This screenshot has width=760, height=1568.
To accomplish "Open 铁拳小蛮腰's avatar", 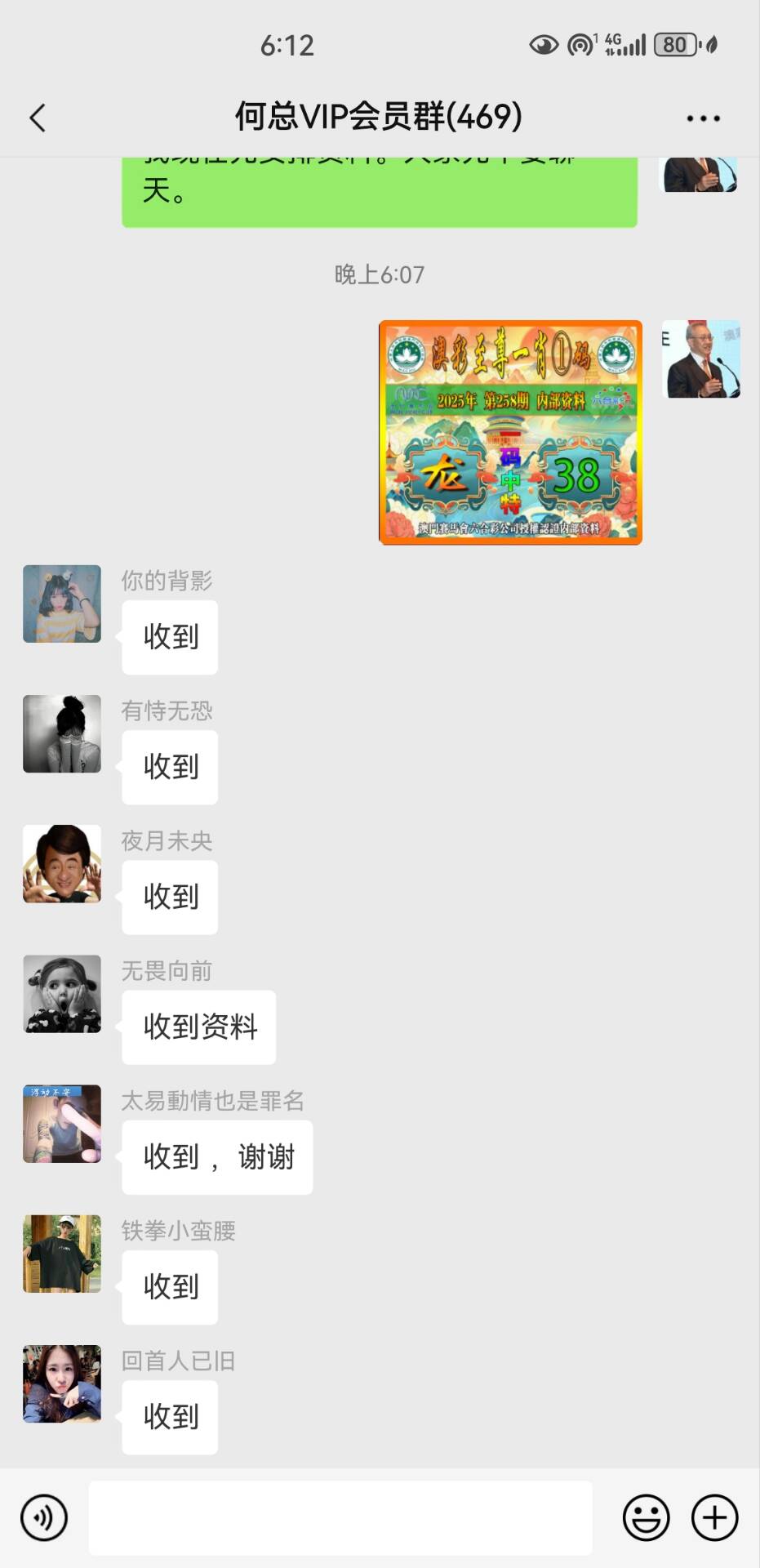I will coord(62,1253).
